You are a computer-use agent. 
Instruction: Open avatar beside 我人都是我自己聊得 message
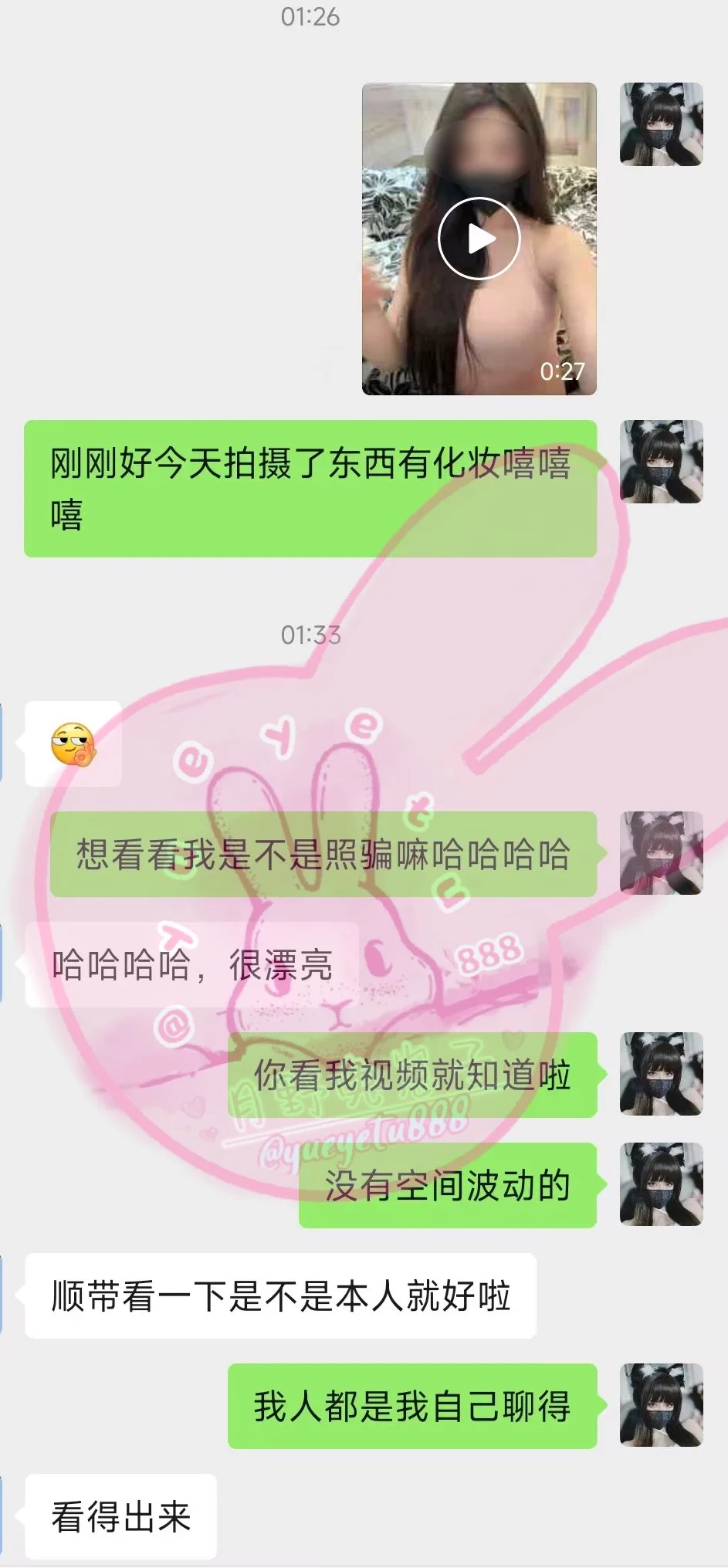[x=661, y=1405]
